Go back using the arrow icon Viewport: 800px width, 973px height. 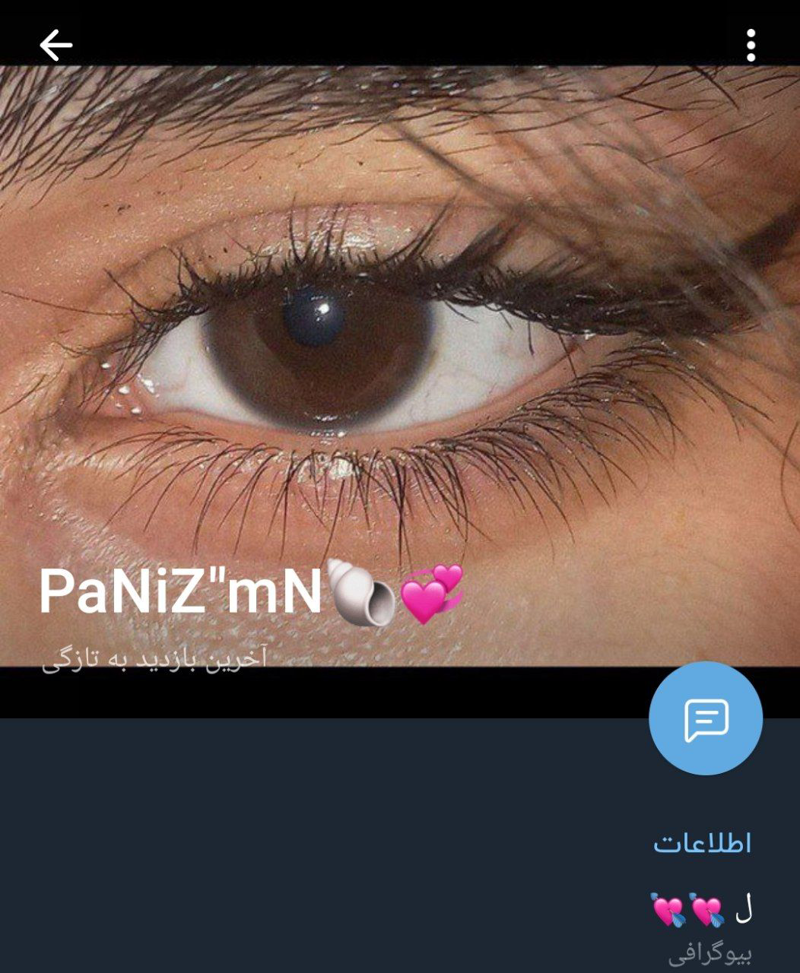point(56,45)
